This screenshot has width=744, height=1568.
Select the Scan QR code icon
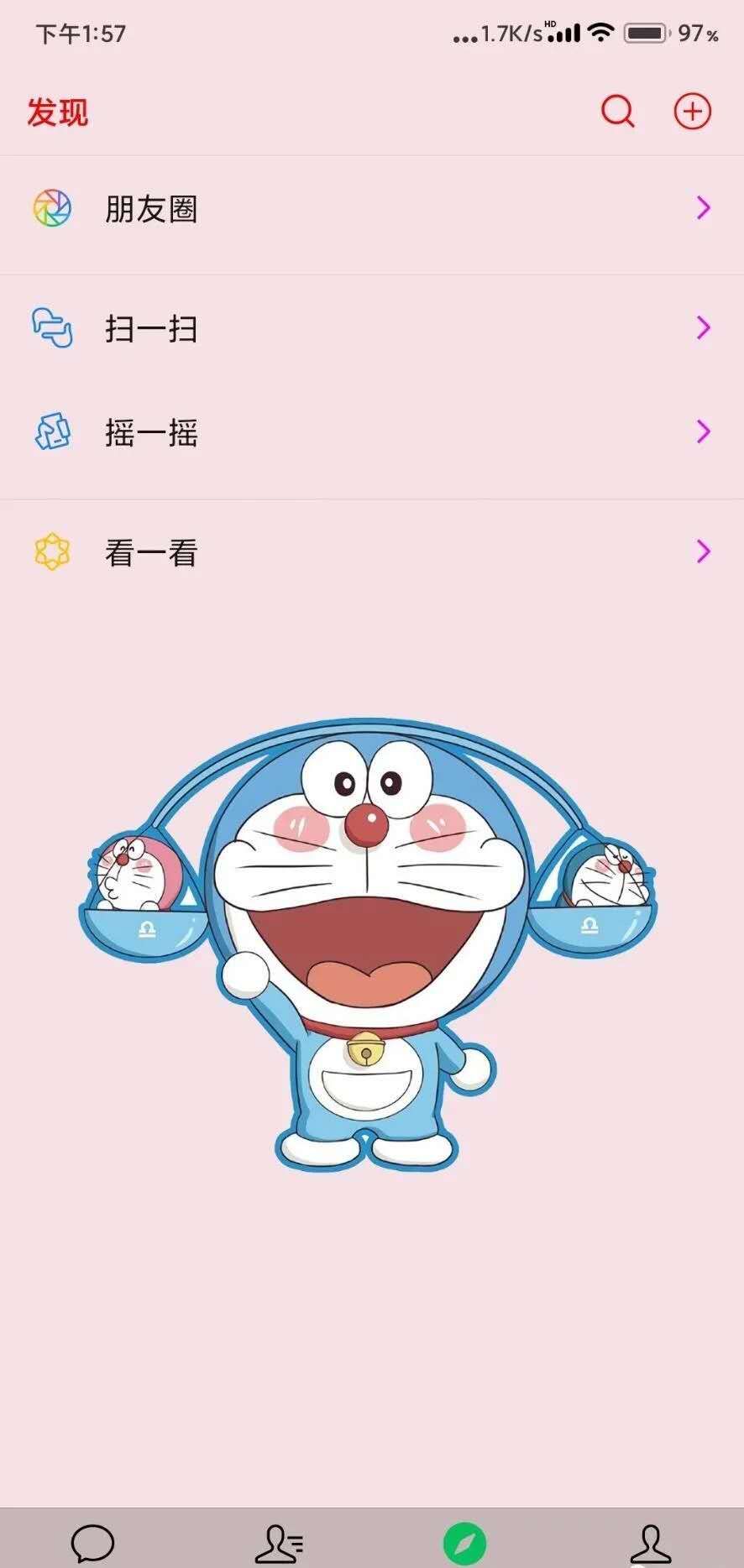52,329
